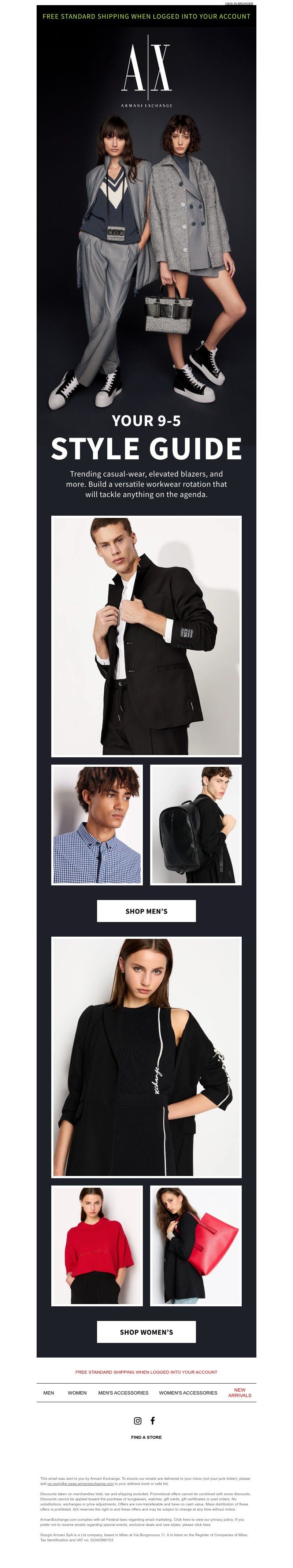
Task: Tap the free standard shipping footer link
Action: tap(146, 1371)
